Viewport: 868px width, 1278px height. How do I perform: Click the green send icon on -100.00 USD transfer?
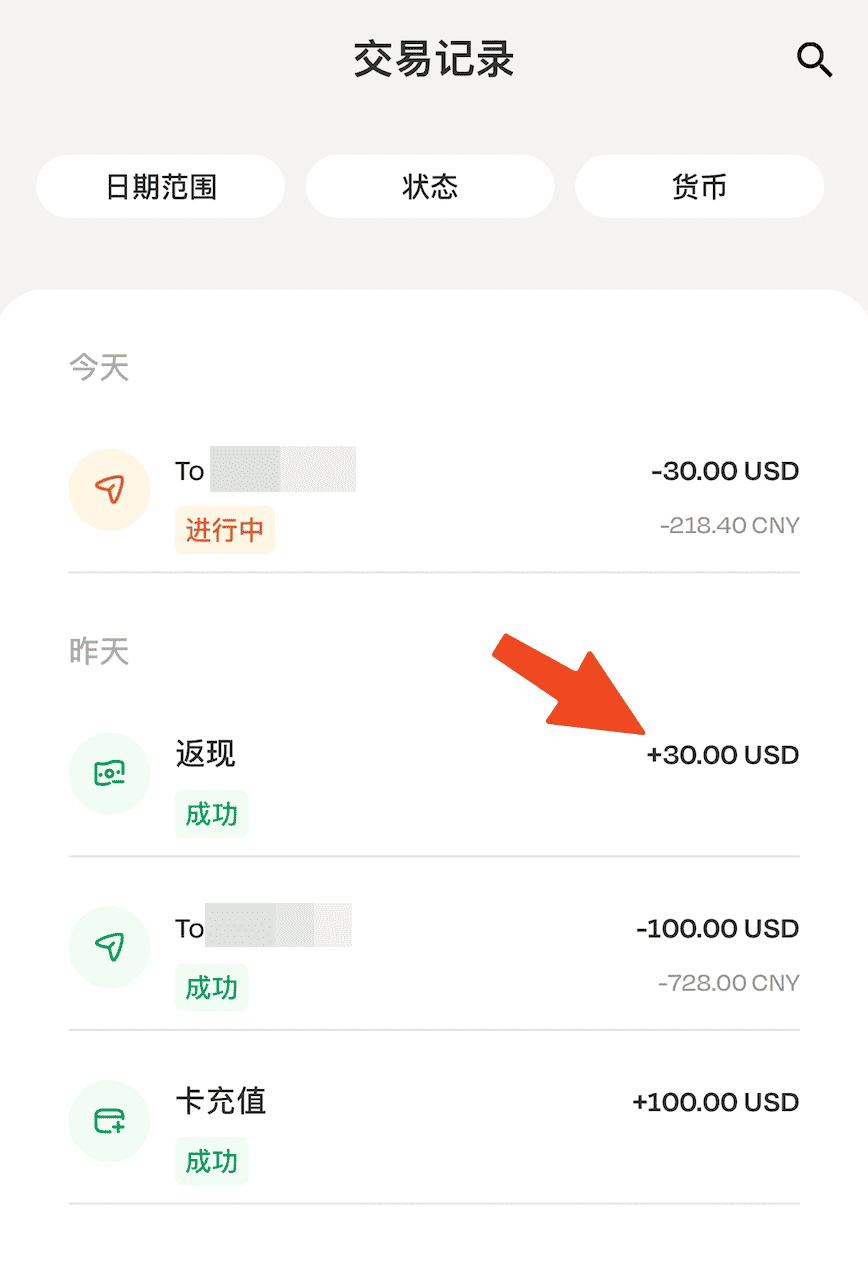point(109,947)
